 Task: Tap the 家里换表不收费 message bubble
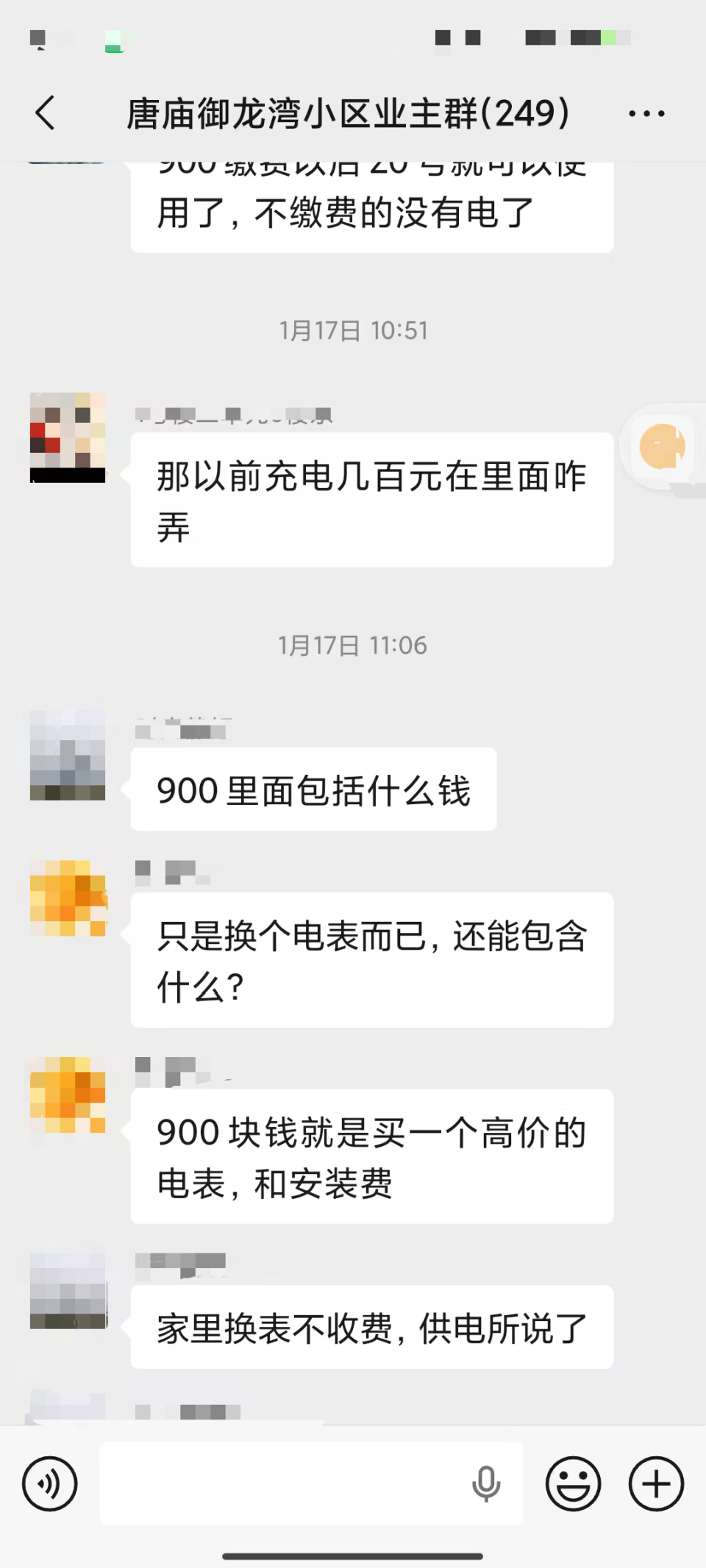pyautogui.click(x=370, y=1327)
